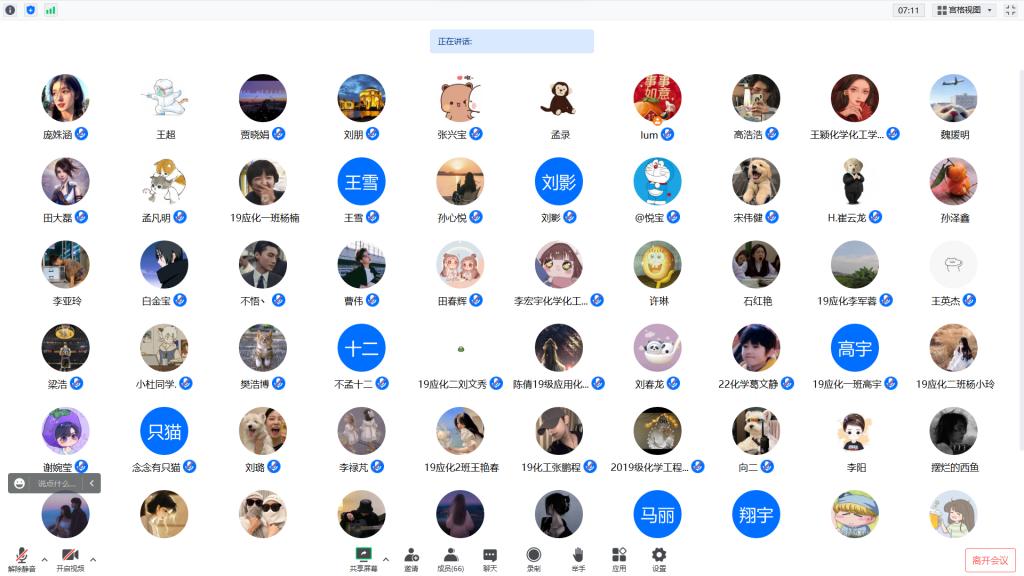Screen dimensions: 1024x576
Task: Open the apps panel
Action: tap(619, 558)
